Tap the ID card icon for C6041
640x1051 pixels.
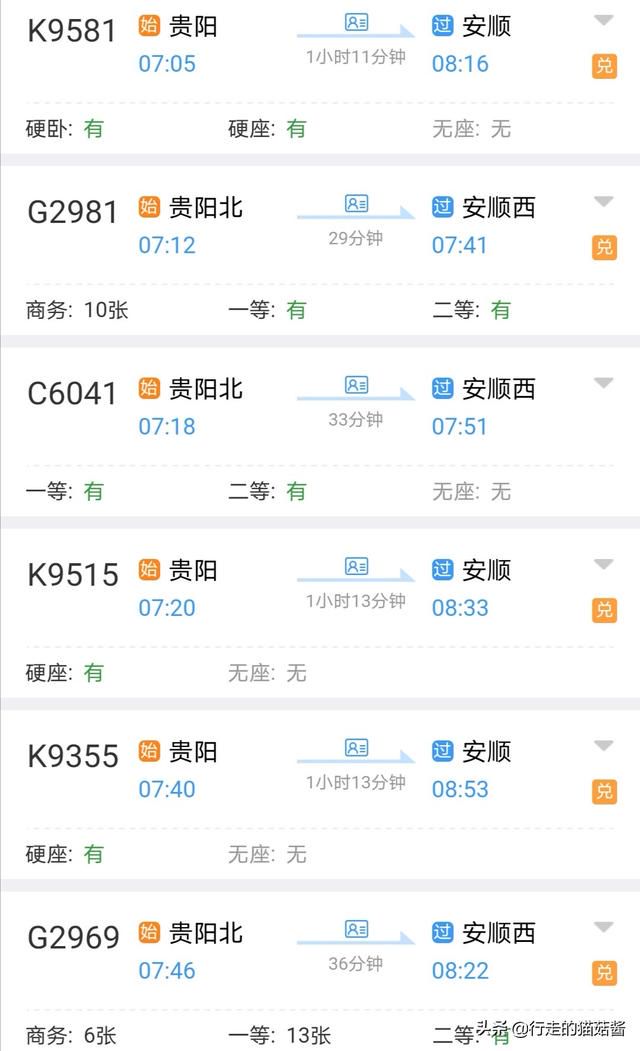(x=357, y=385)
